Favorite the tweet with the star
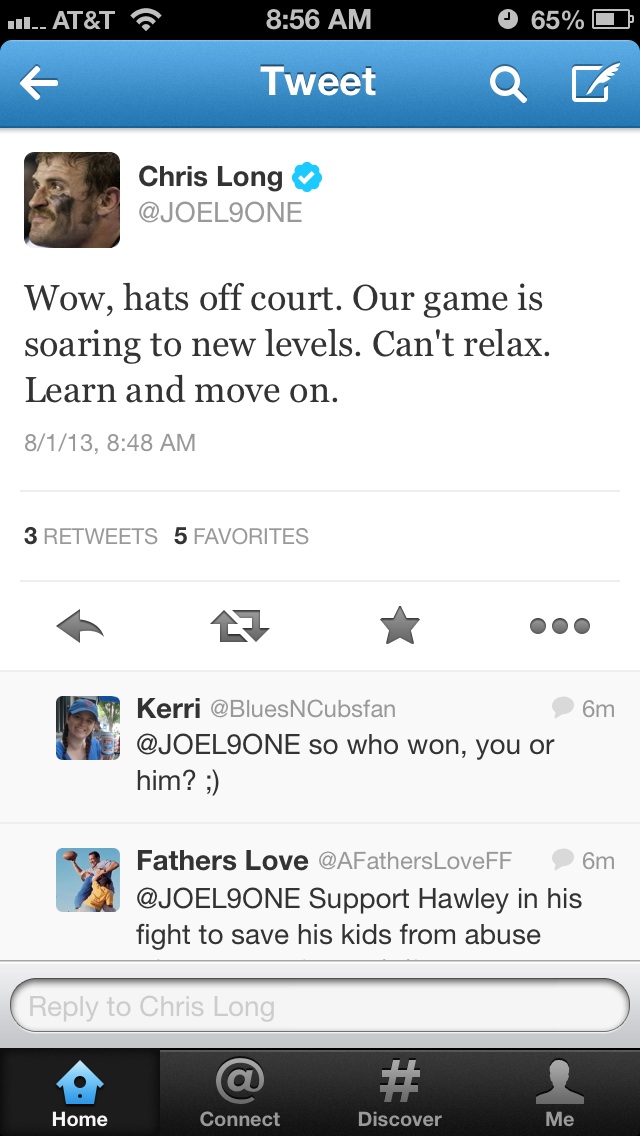This screenshot has height=1136, width=640. (x=400, y=626)
